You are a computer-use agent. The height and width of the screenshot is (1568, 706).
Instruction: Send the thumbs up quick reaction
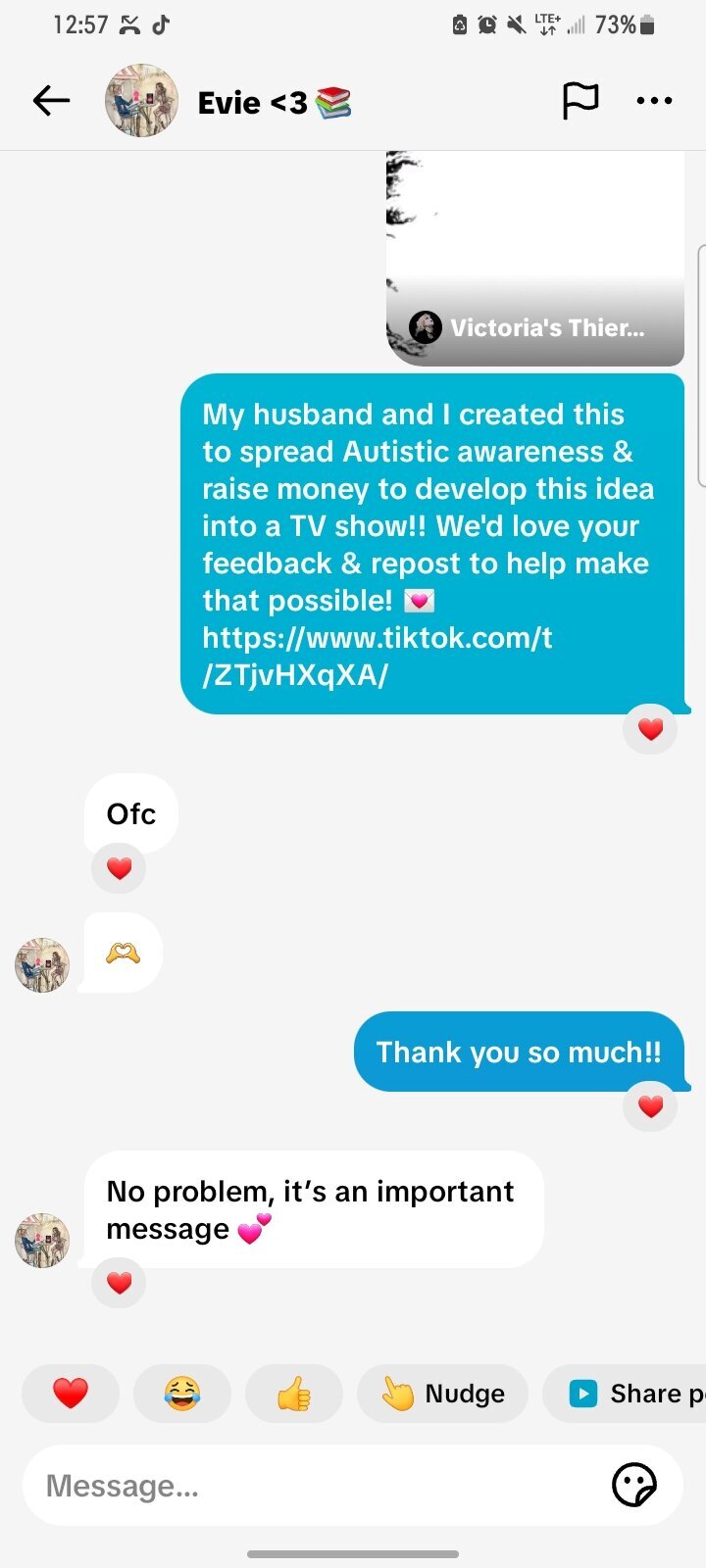tap(294, 1393)
